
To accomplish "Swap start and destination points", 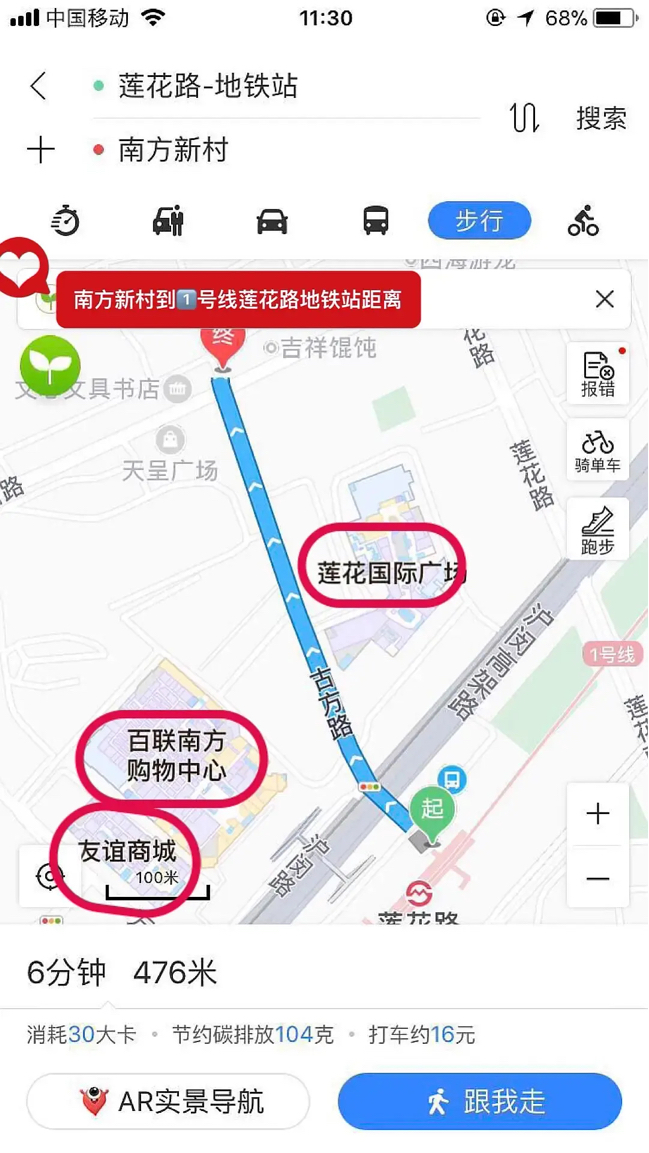I will tap(524, 118).
